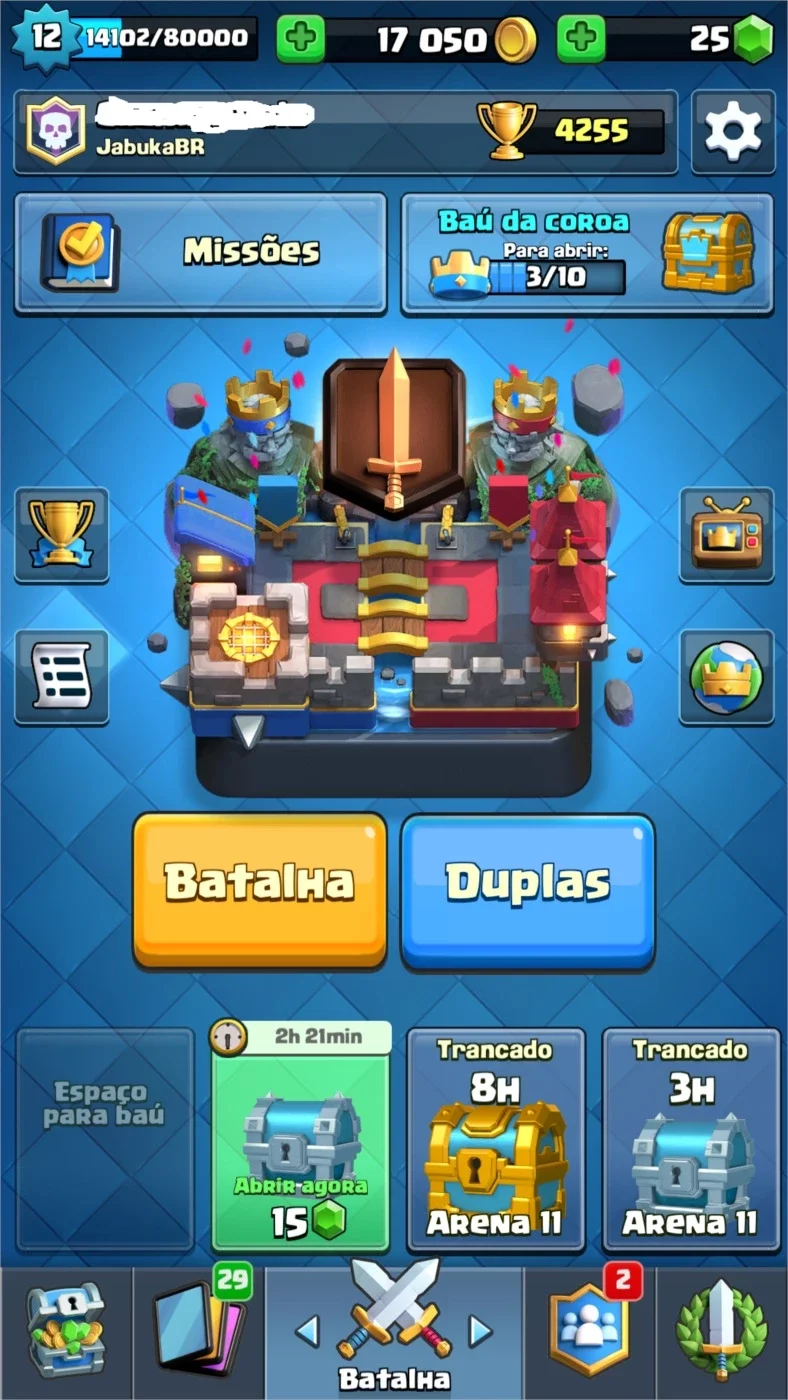Select the locked 8H golden chest
Viewport: 788px width, 1400px height.
tap(496, 1140)
